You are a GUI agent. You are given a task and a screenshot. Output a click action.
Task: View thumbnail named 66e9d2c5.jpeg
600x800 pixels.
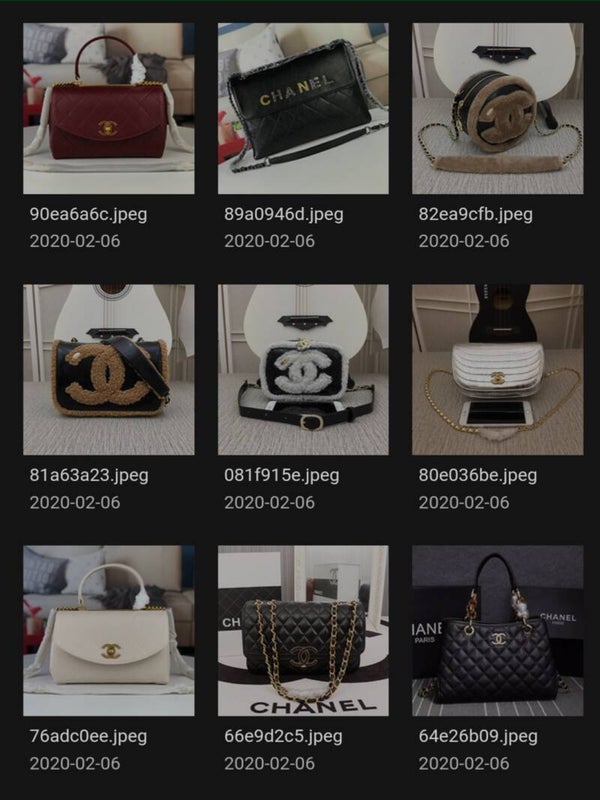click(303, 630)
